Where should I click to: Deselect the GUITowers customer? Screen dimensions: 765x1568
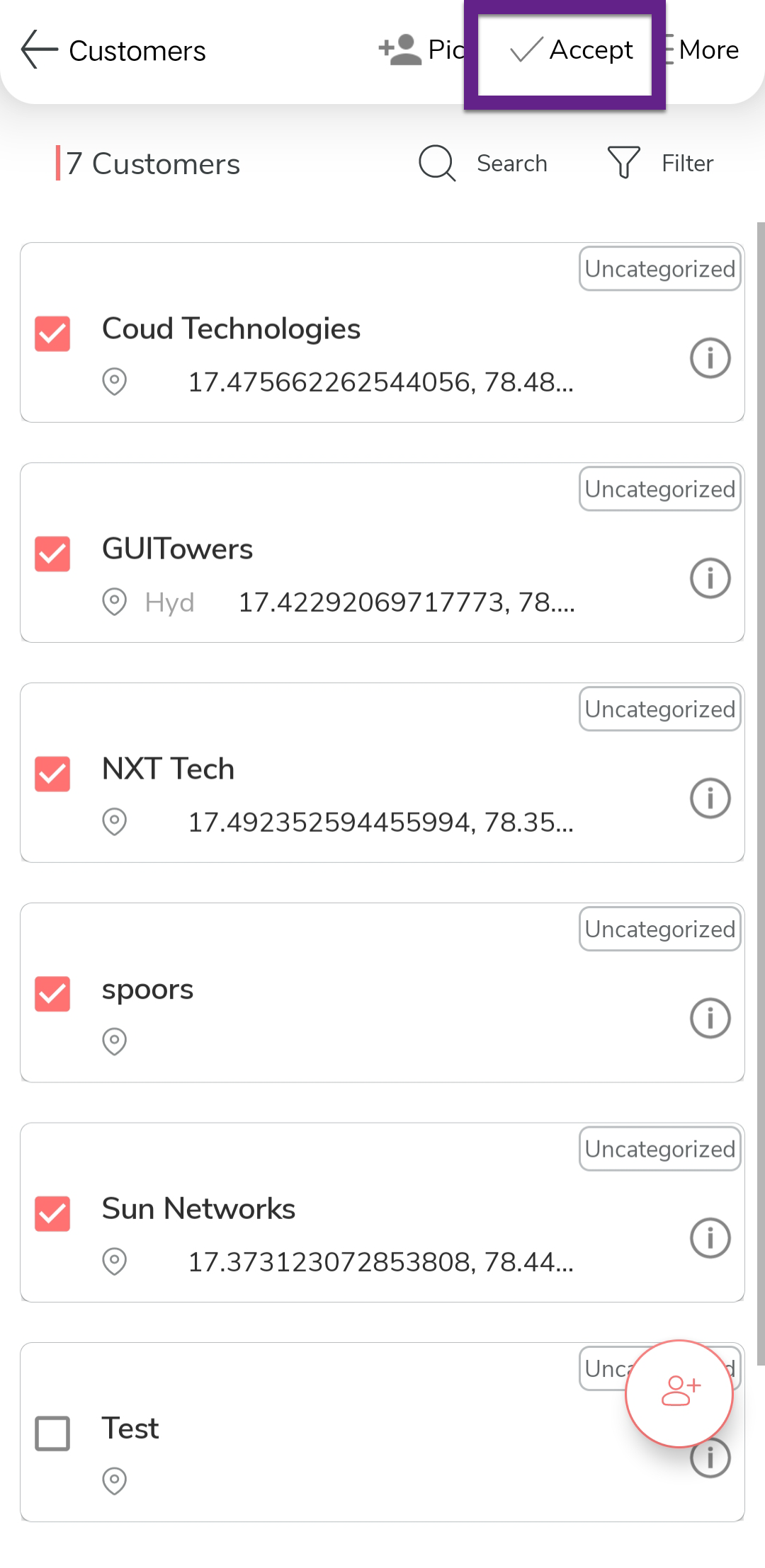pos(52,554)
